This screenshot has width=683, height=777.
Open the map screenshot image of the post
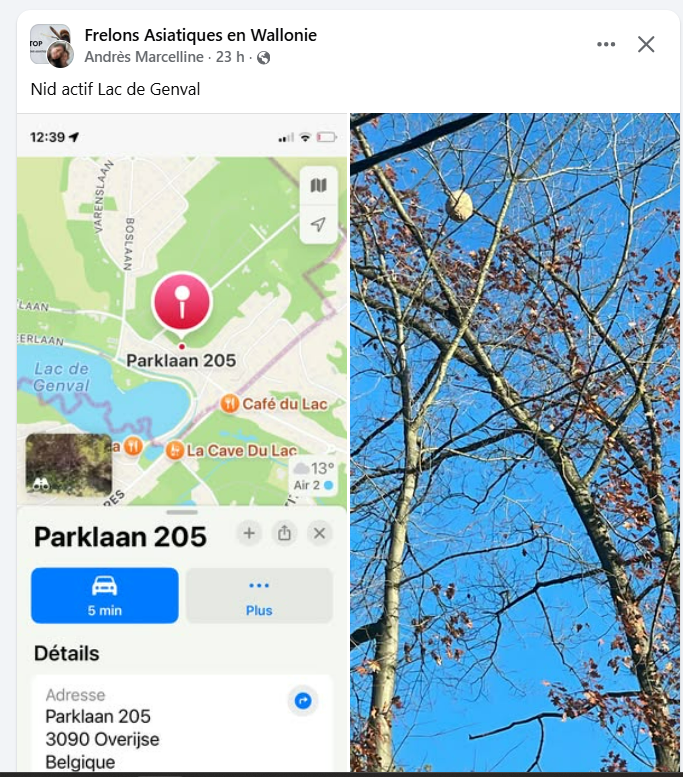(182, 440)
